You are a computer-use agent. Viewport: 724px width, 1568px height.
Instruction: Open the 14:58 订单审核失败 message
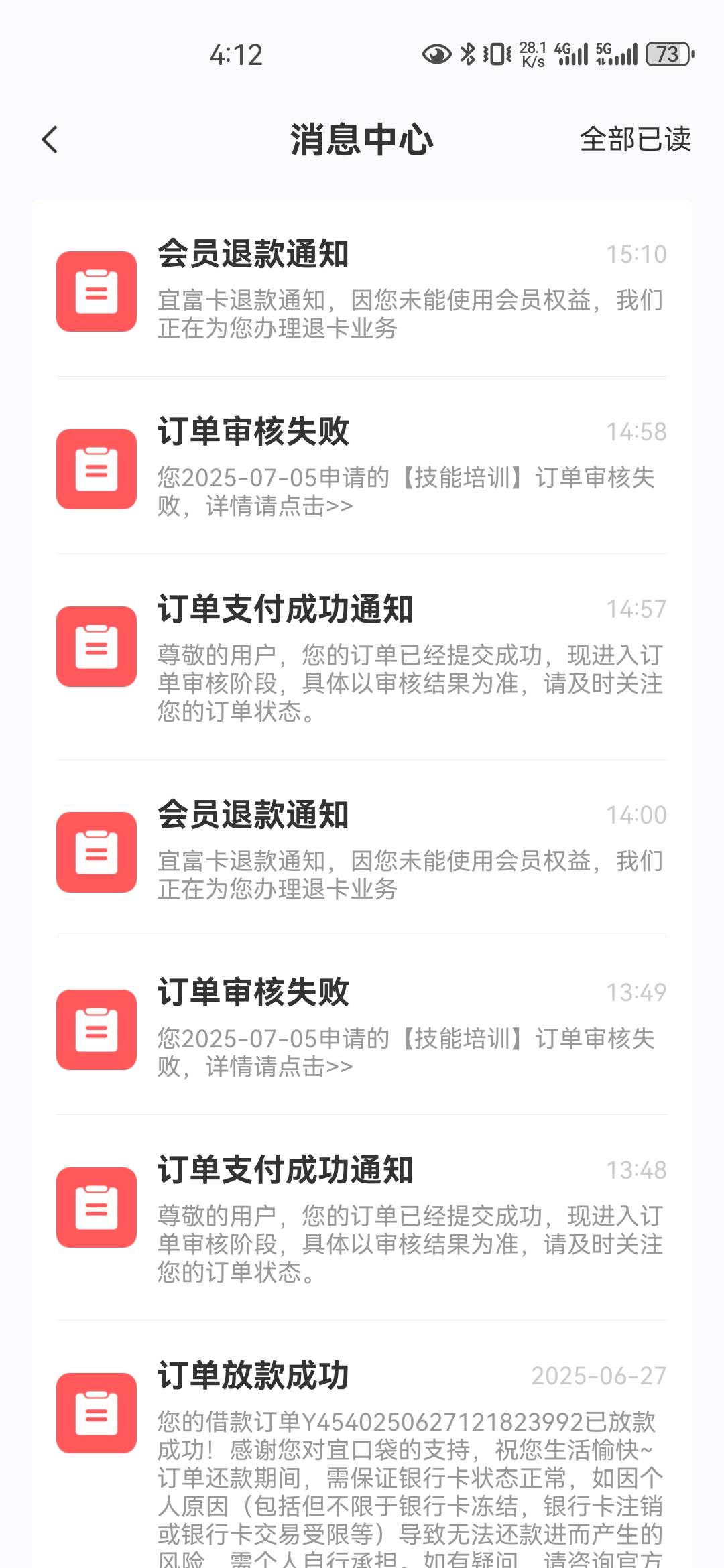tap(362, 466)
